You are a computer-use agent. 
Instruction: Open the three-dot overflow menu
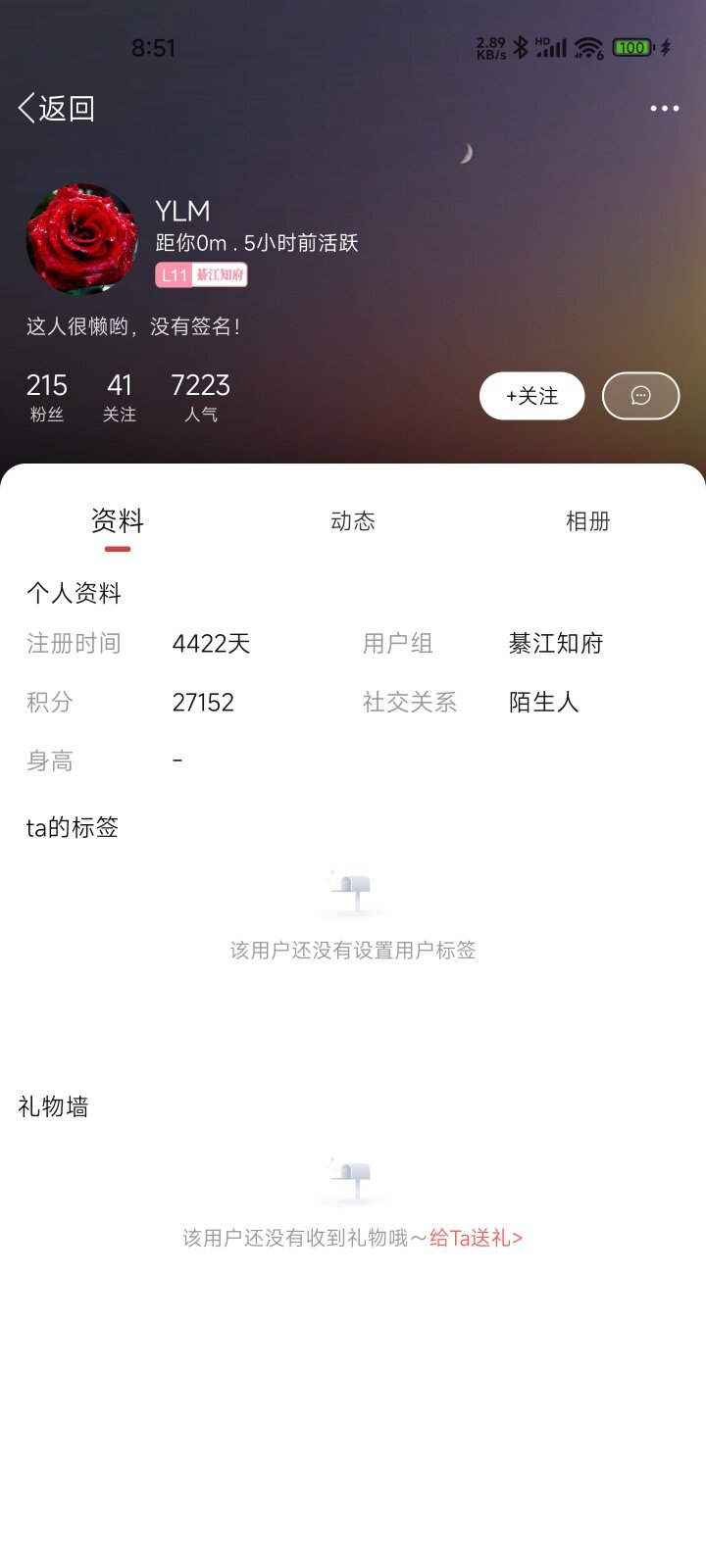[664, 109]
